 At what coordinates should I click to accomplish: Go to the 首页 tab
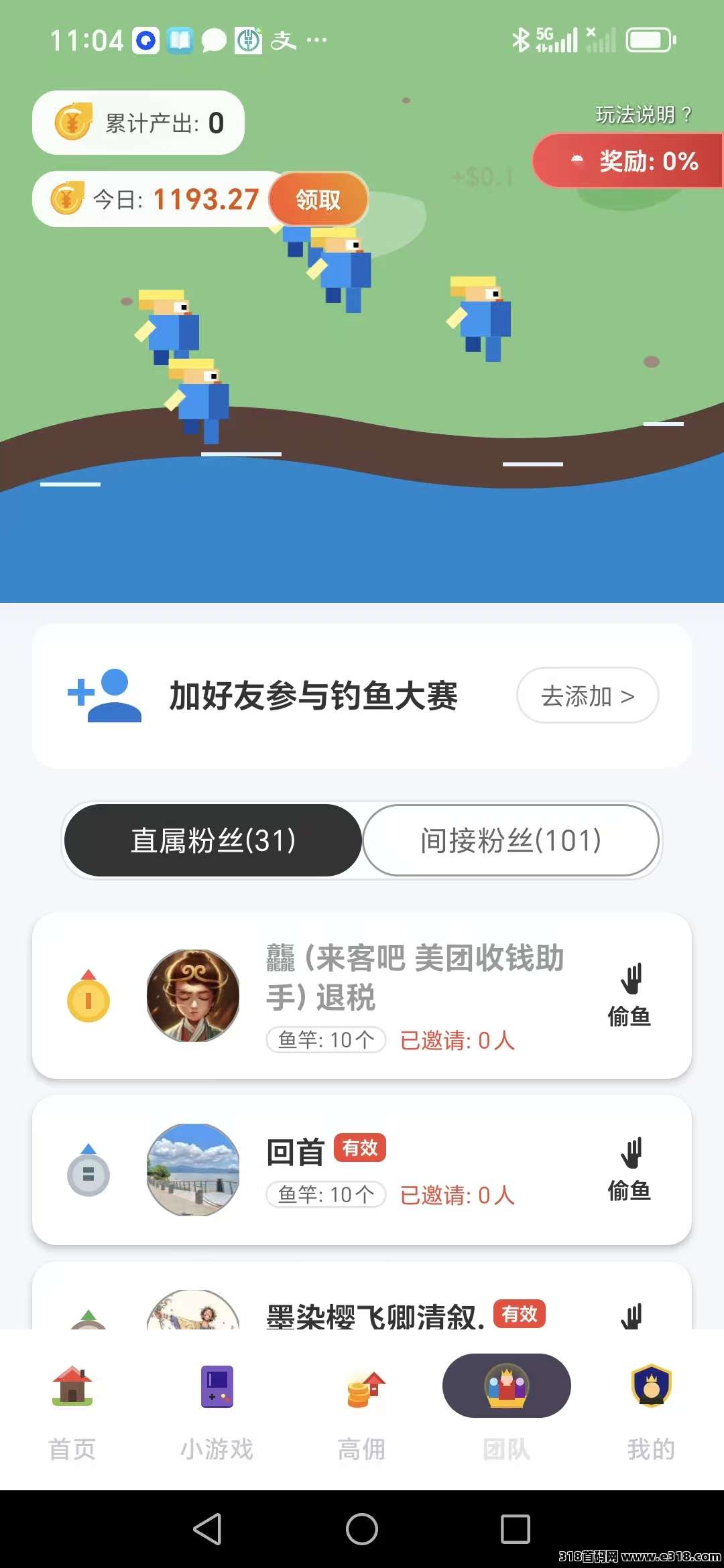[x=72, y=1406]
